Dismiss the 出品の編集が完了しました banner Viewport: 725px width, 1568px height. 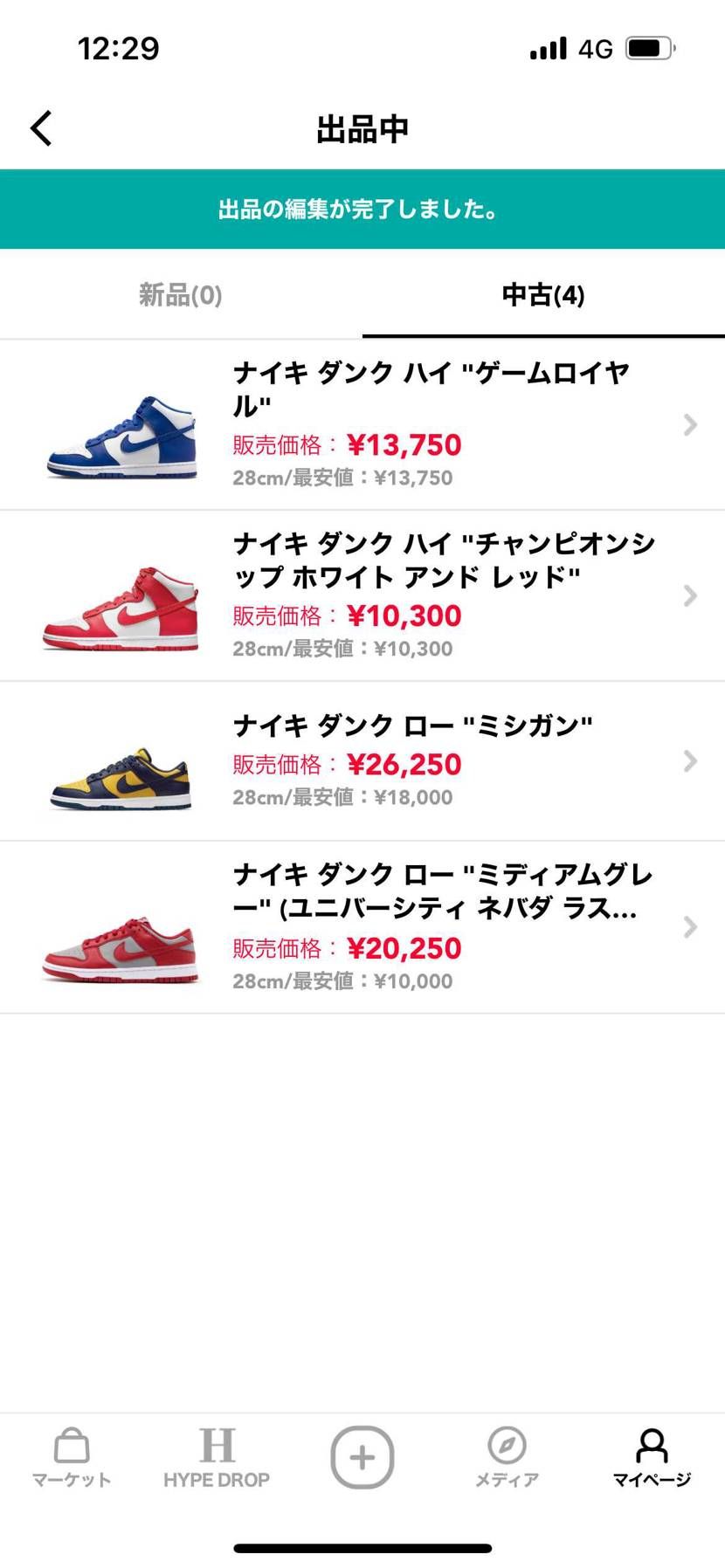[x=362, y=210]
